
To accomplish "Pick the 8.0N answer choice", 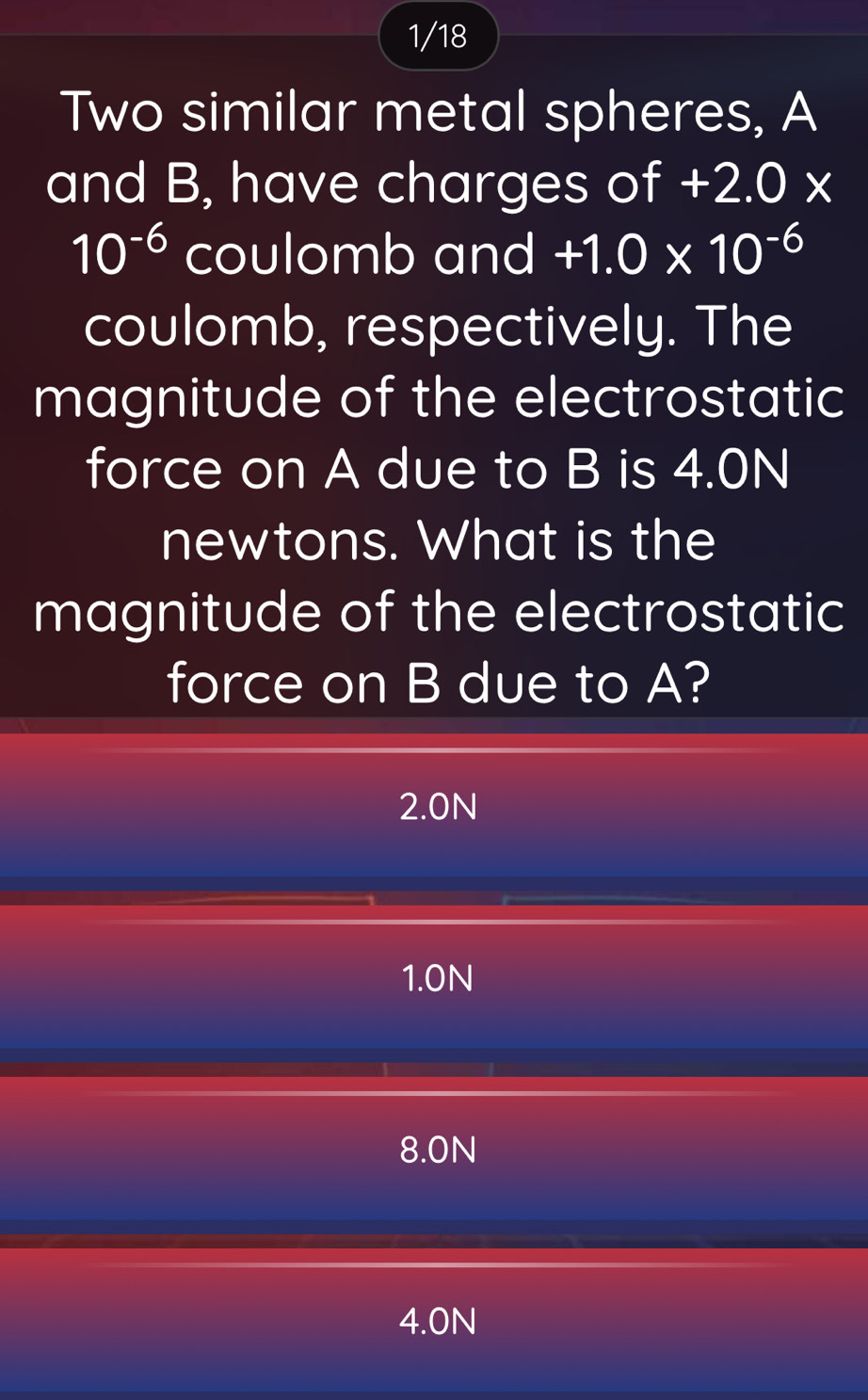I will 435,1150.
